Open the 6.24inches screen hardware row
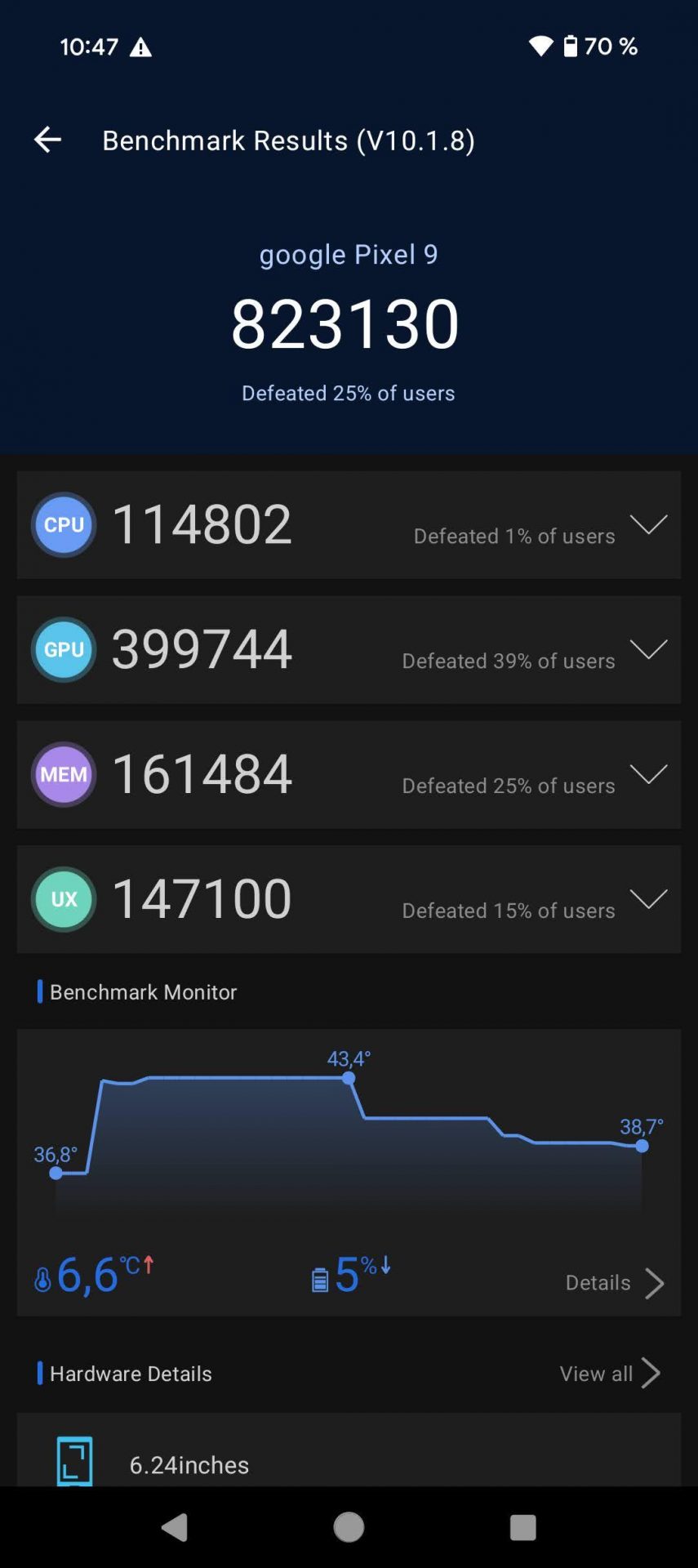 tap(349, 1450)
